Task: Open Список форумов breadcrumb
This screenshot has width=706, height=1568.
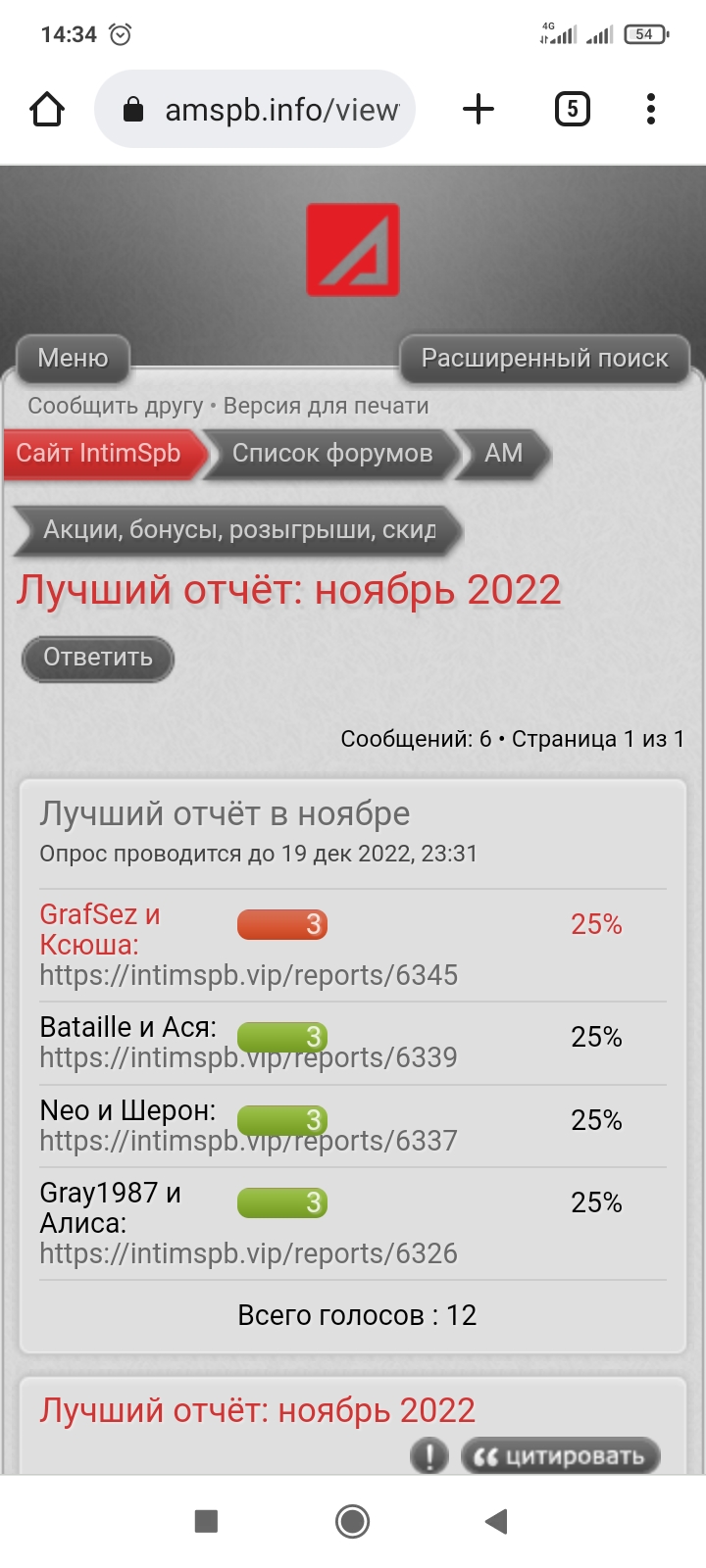Action: click(x=331, y=454)
